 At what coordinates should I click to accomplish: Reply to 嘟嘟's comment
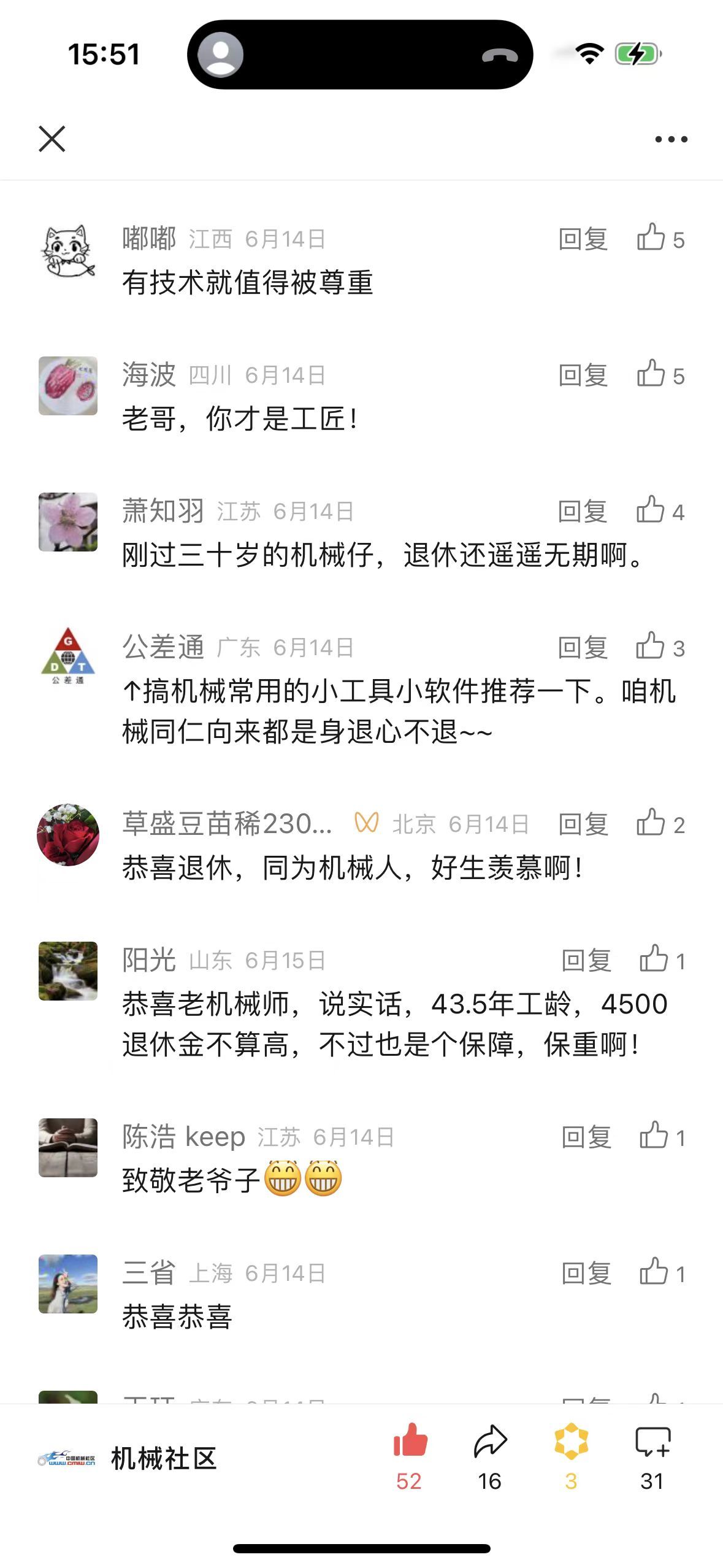tap(583, 239)
